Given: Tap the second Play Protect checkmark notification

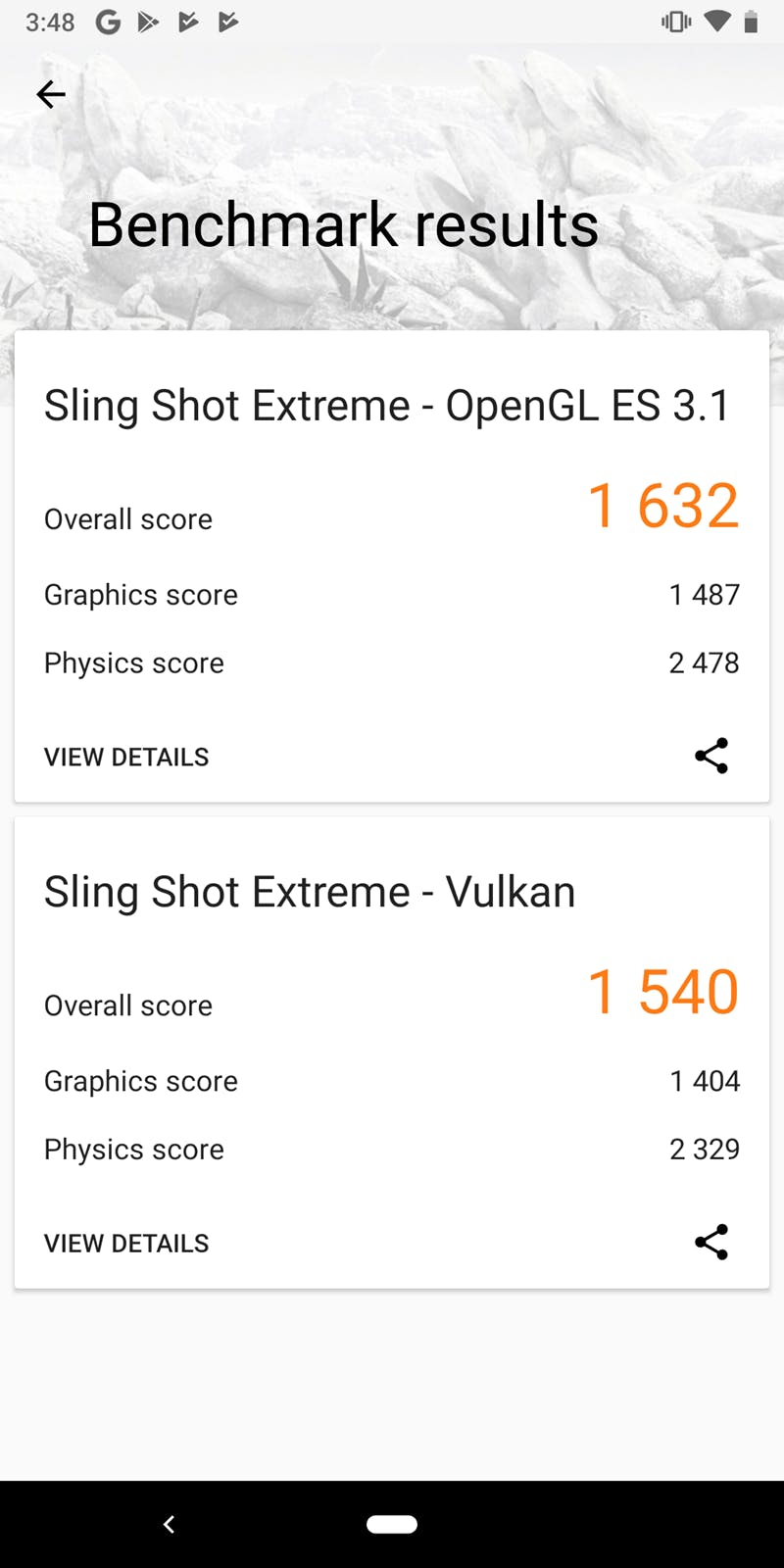Looking at the screenshot, I should click(x=227, y=22).
